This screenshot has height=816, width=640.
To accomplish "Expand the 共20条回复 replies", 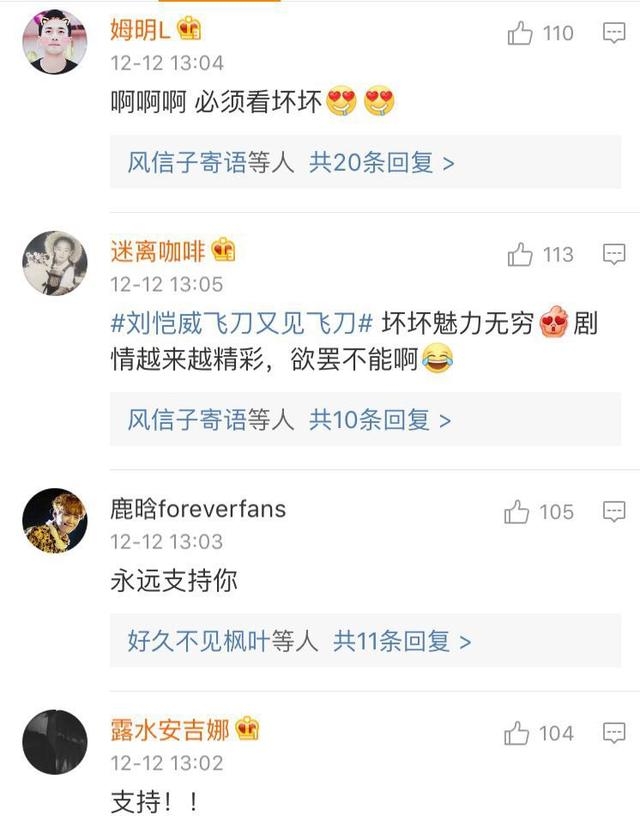I will pyautogui.click(x=381, y=163).
